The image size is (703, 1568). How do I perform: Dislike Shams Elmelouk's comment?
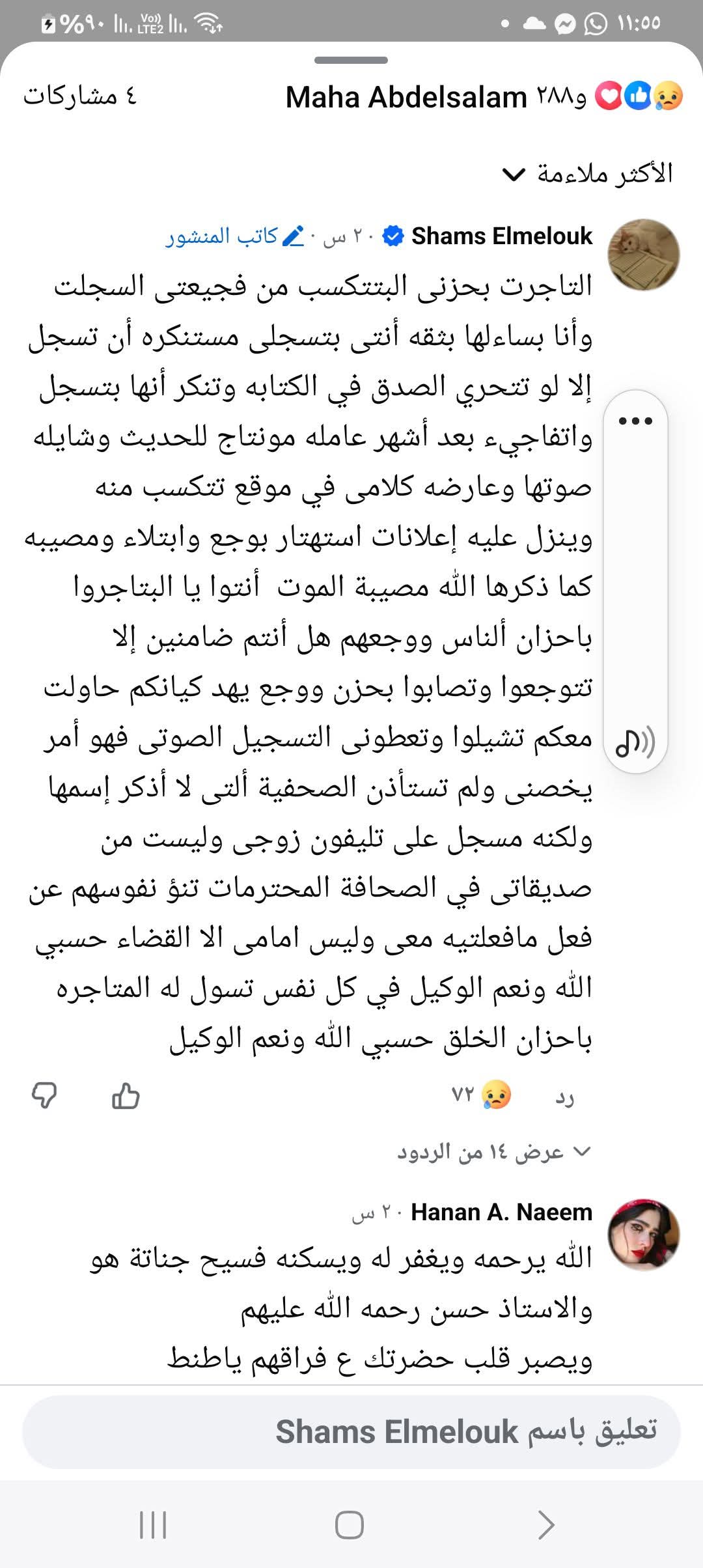pyautogui.click(x=44, y=1096)
